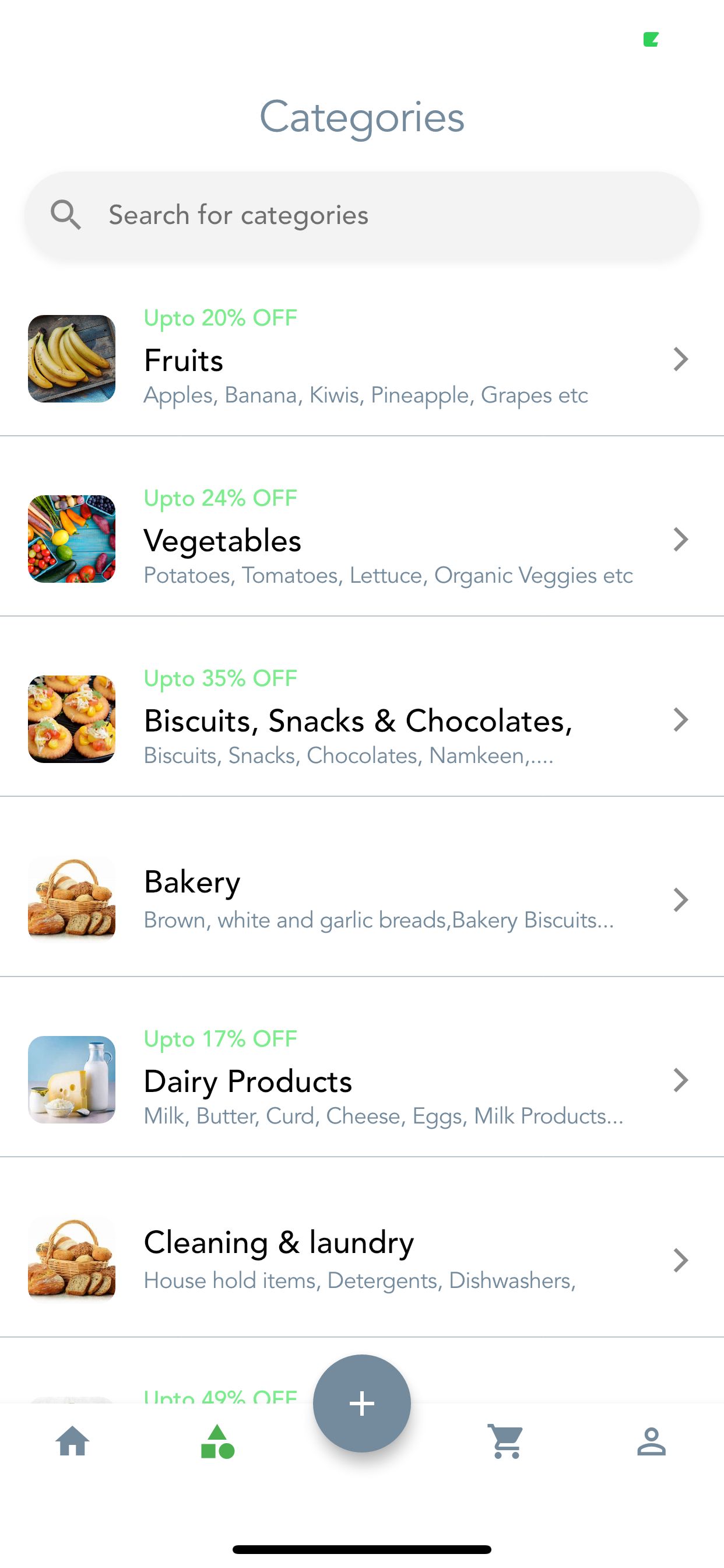Open Biscuits, Snacks & Chocolates category
724x1568 pixels.
tap(361, 719)
